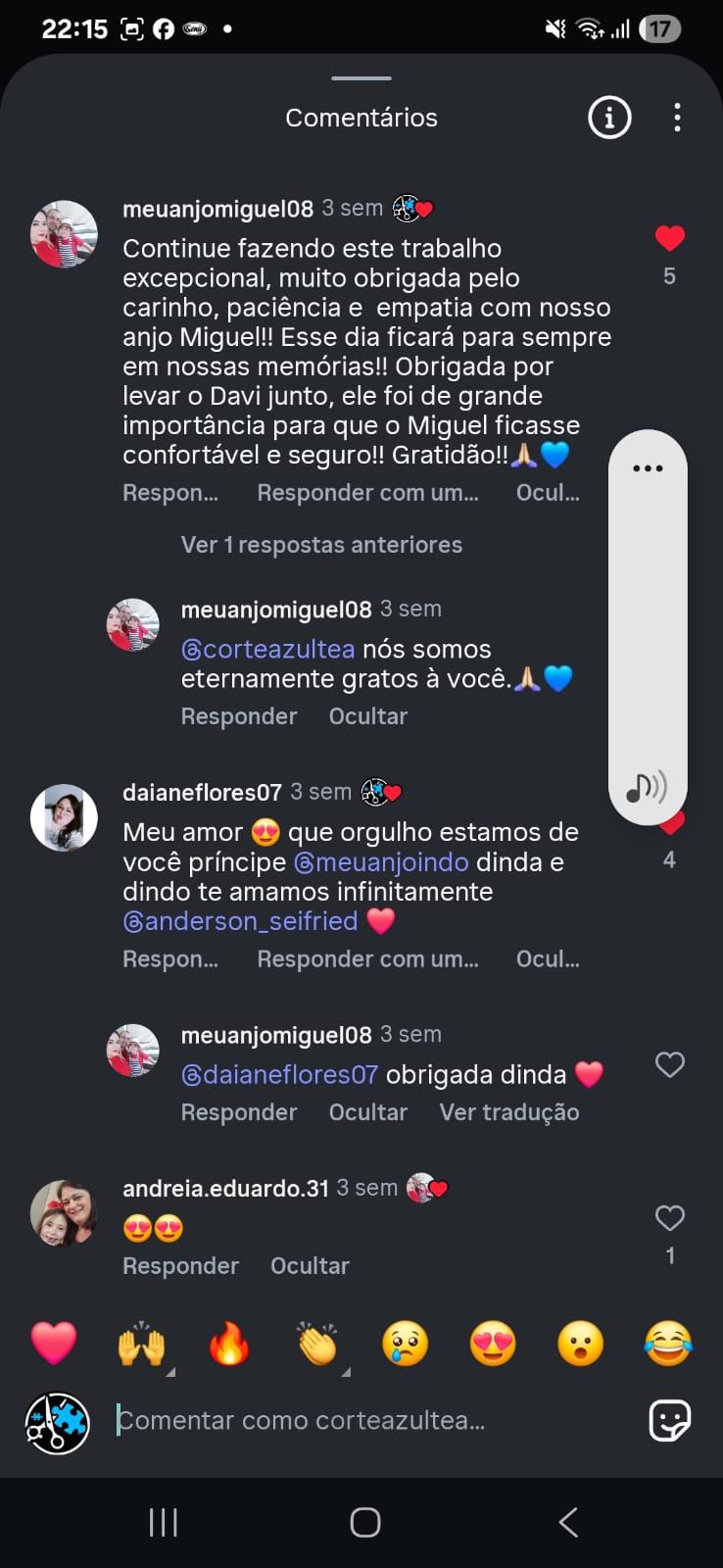The width and height of the screenshot is (723, 1568).
Task: Tap Ver tradução on obrigada dinda reply
Action: tap(508, 1112)
